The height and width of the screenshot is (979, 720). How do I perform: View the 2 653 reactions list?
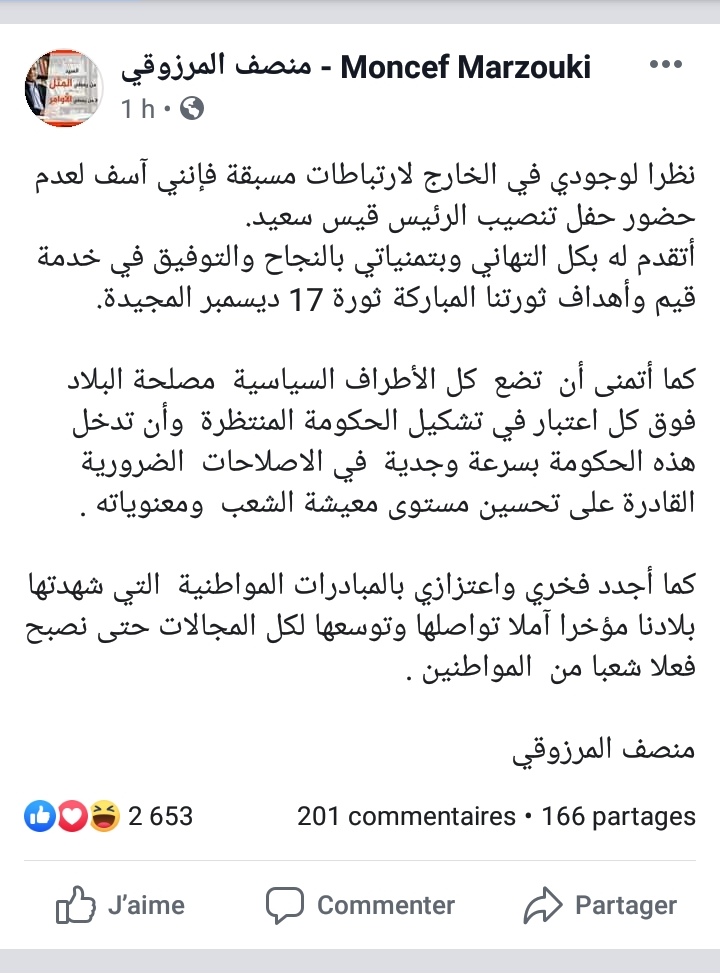tap(108, 816)
